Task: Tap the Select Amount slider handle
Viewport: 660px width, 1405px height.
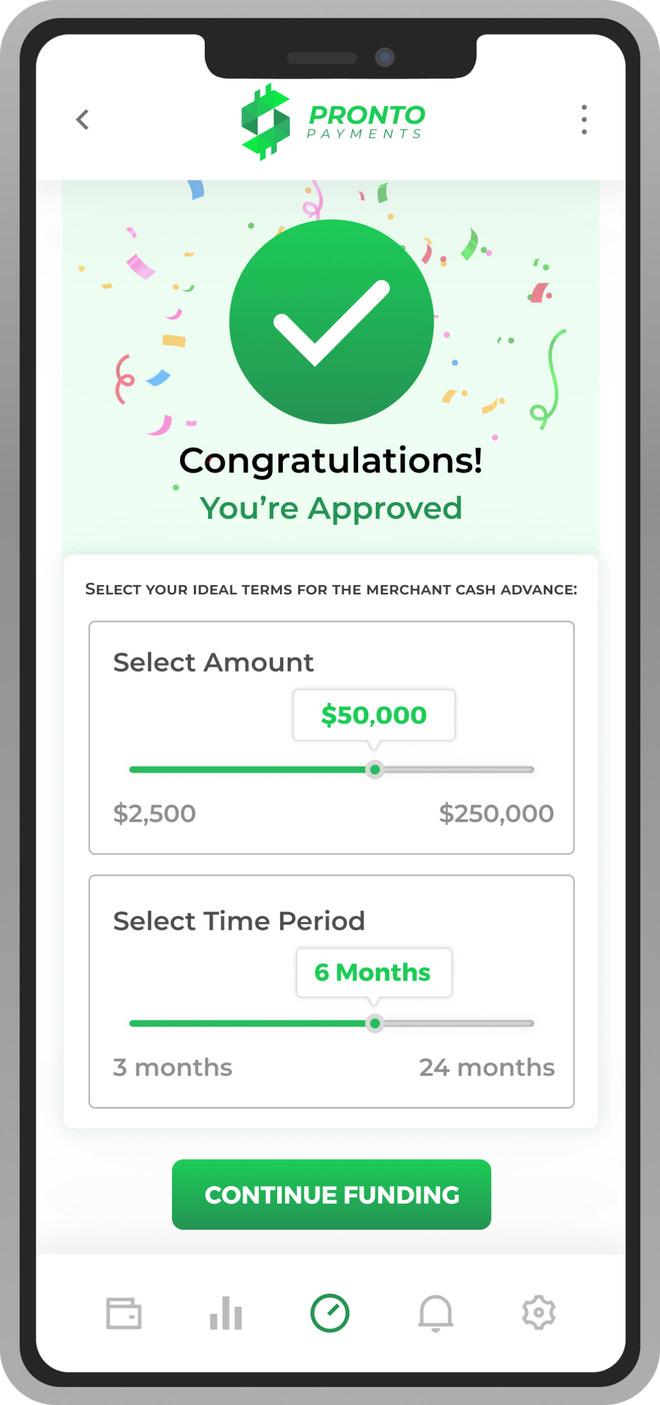Action: [x=375, y=769]
